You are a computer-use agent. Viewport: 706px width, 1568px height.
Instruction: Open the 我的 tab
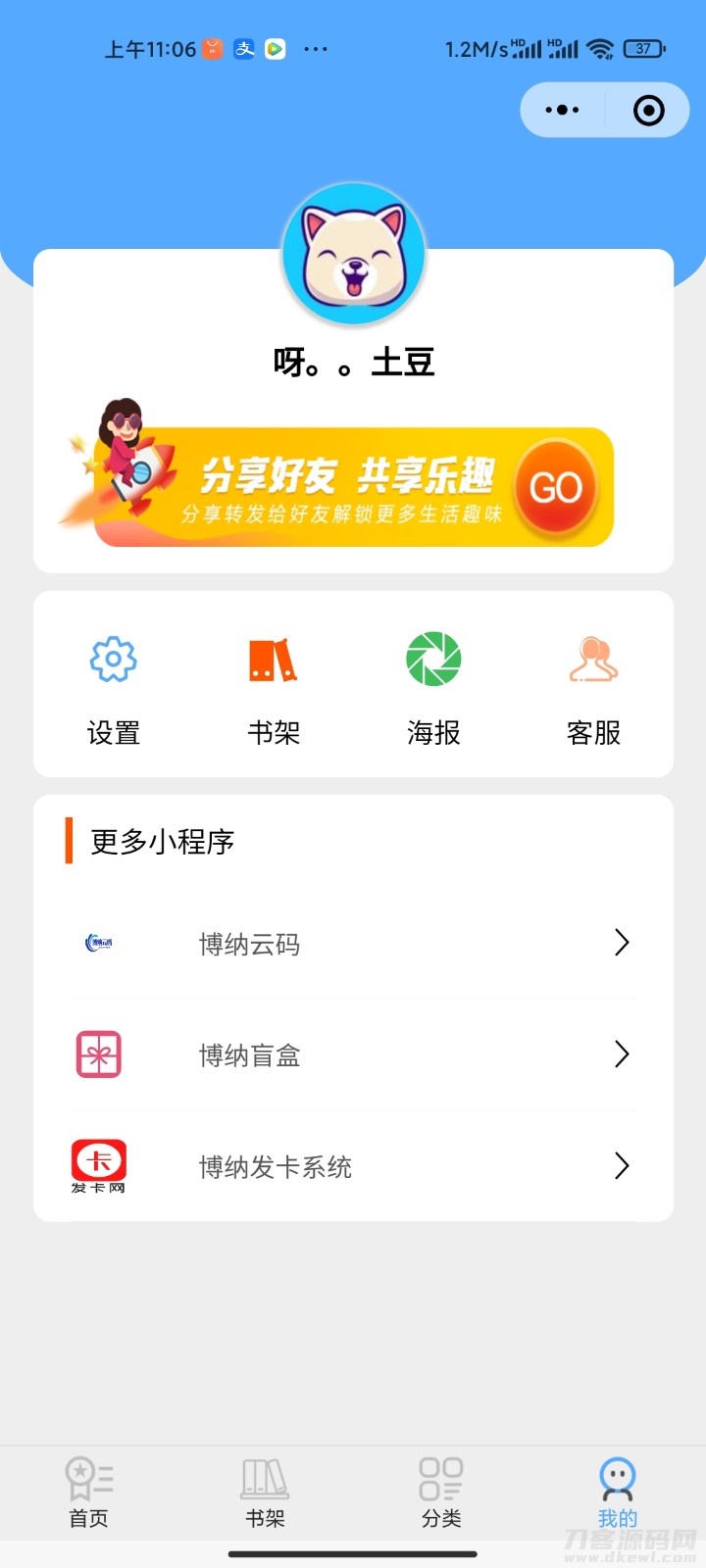[617, 1490]
